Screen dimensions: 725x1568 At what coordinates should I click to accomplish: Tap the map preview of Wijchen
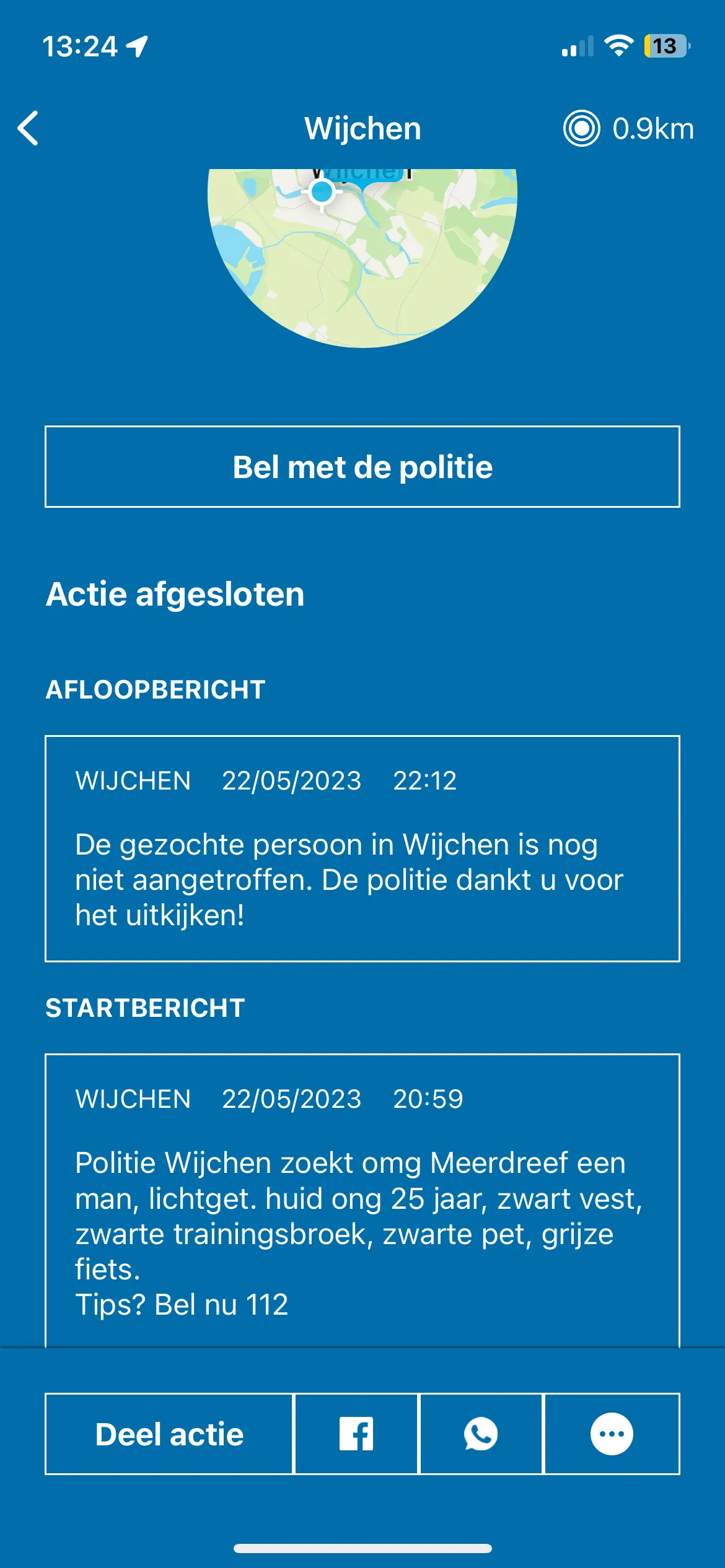pos(362,260)
